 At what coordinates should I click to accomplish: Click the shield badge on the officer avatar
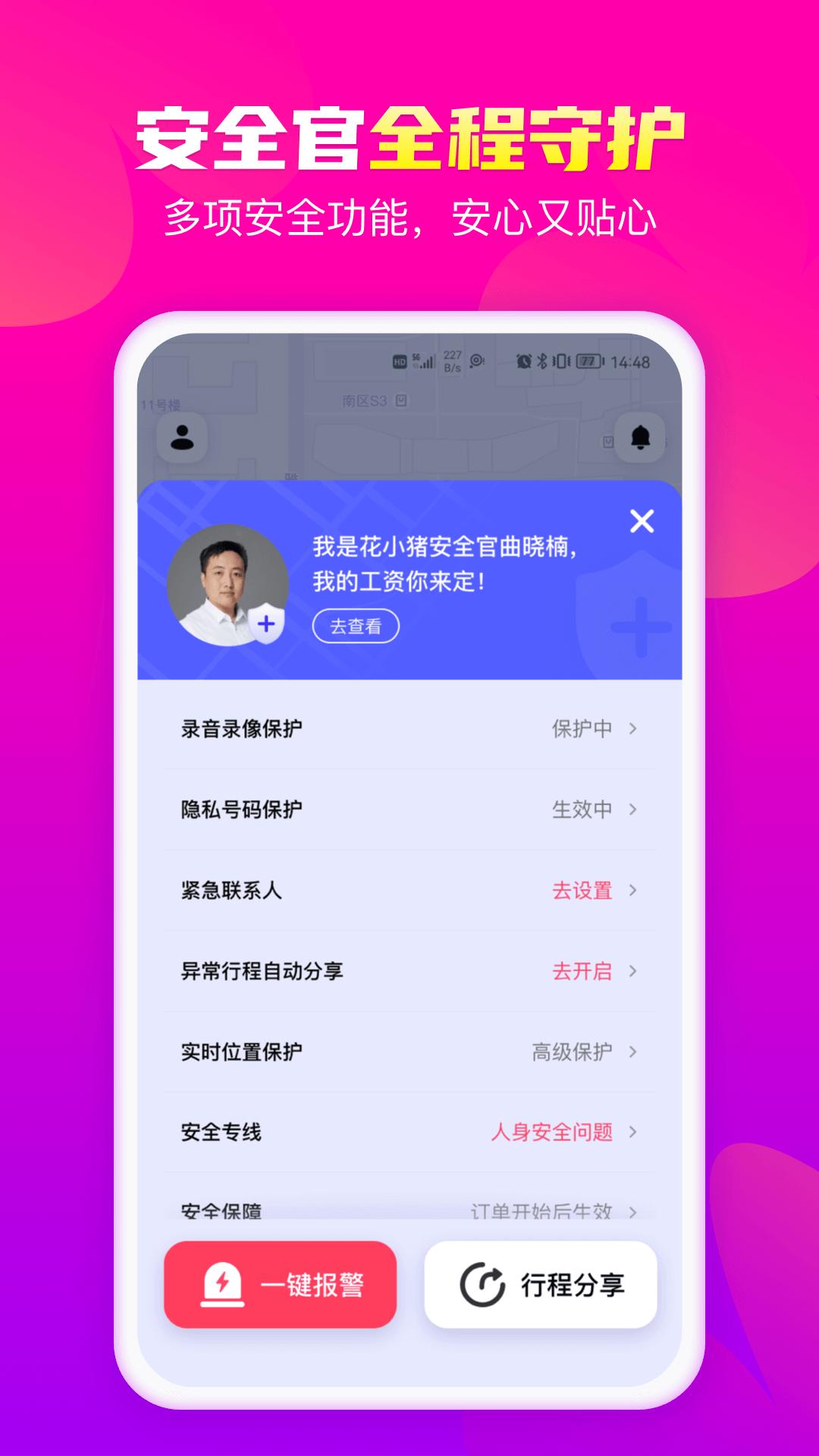[x=265, y=623]
